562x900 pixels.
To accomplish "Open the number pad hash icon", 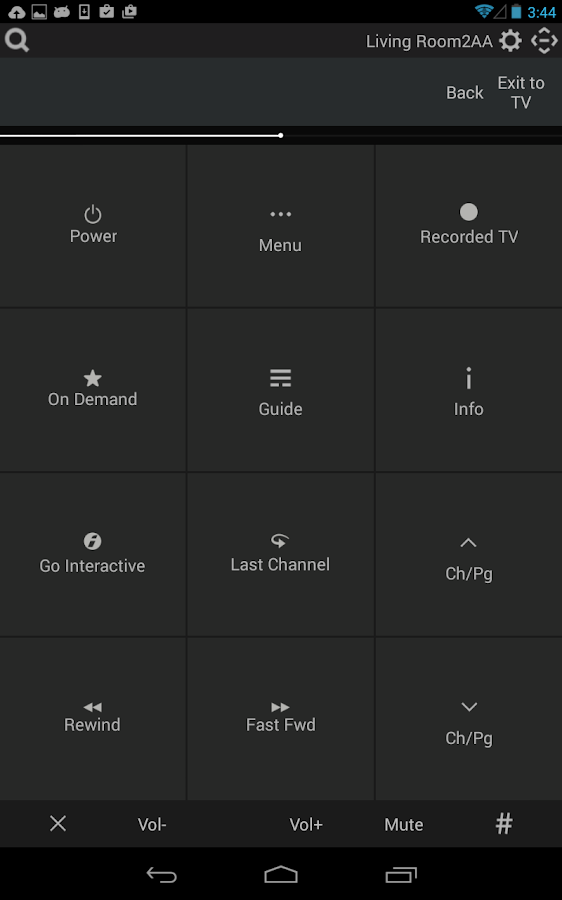I will [x=504, y=824].
